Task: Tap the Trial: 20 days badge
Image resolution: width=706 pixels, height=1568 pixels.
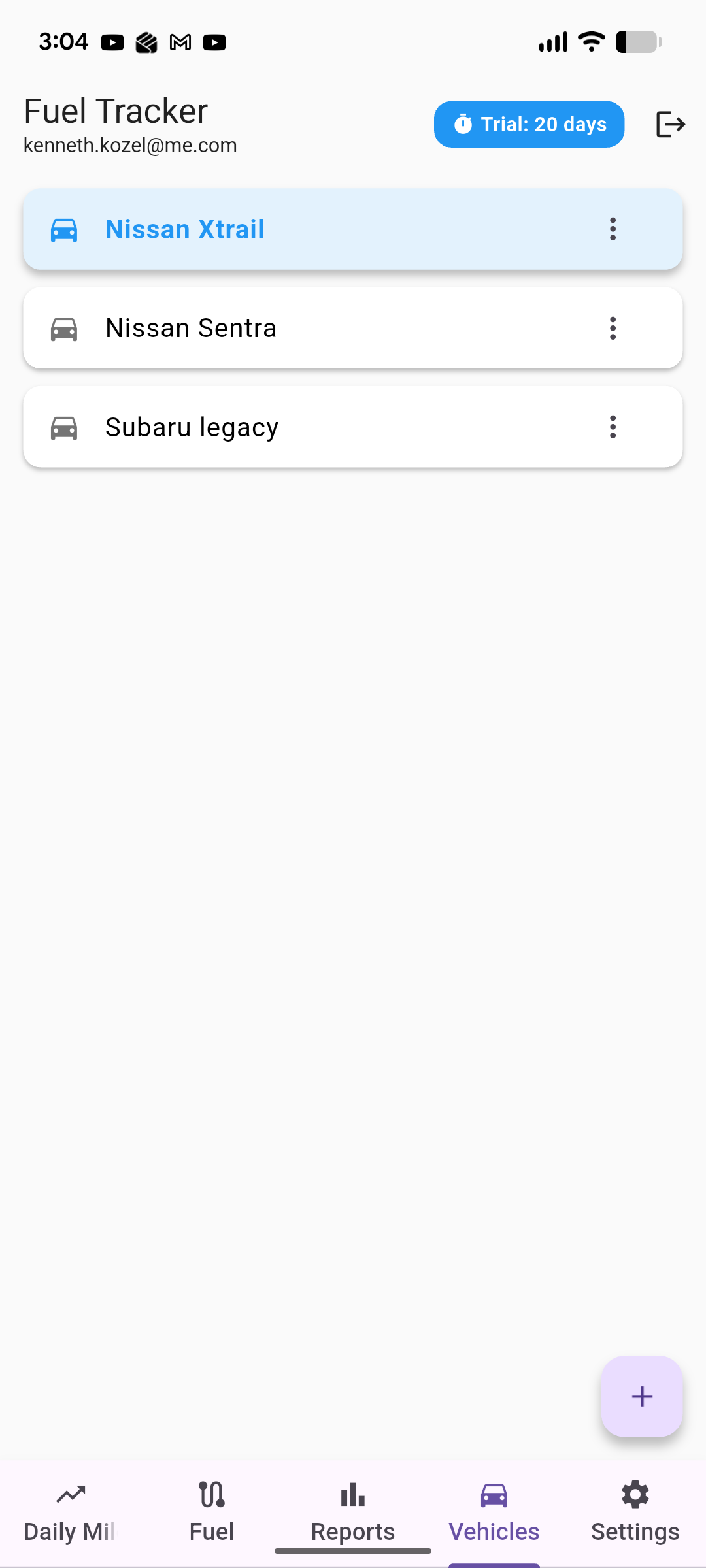Action: 529,124
